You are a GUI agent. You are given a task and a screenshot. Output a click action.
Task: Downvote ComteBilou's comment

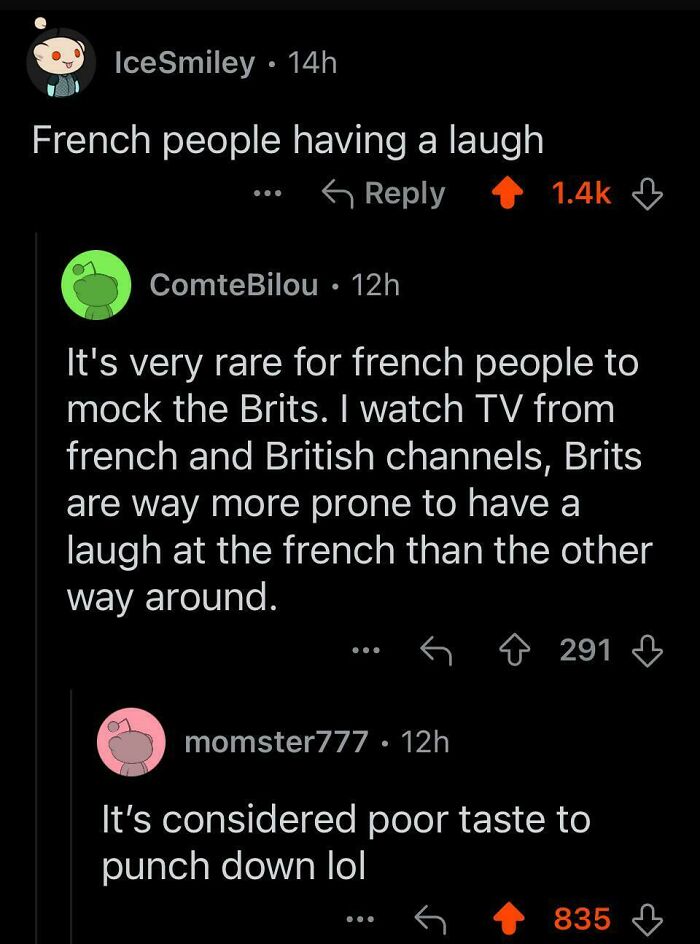pos(648,651)
